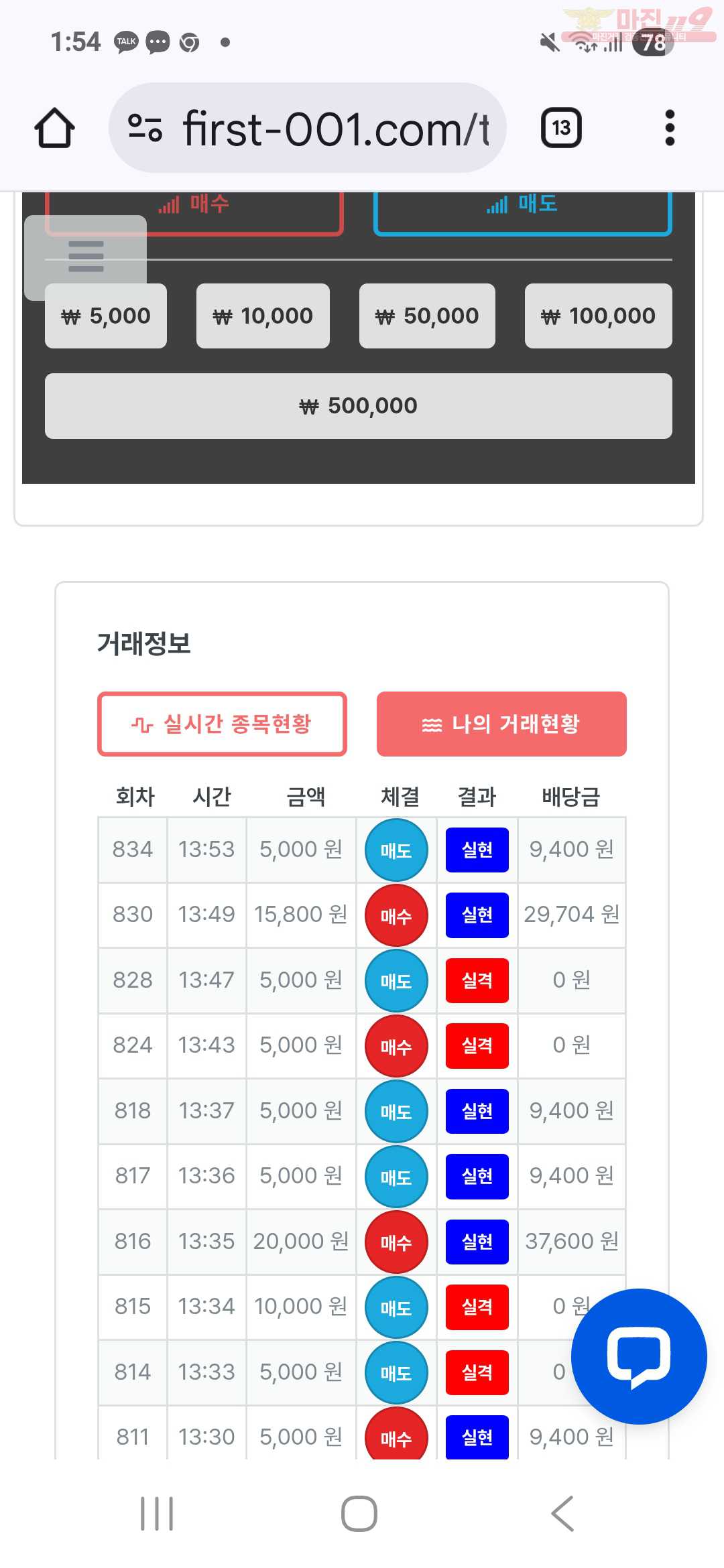Screen dimensions: 724x1568
Task: Switch to 실시간 종목현황 tab
Action: tap(222, 724)
